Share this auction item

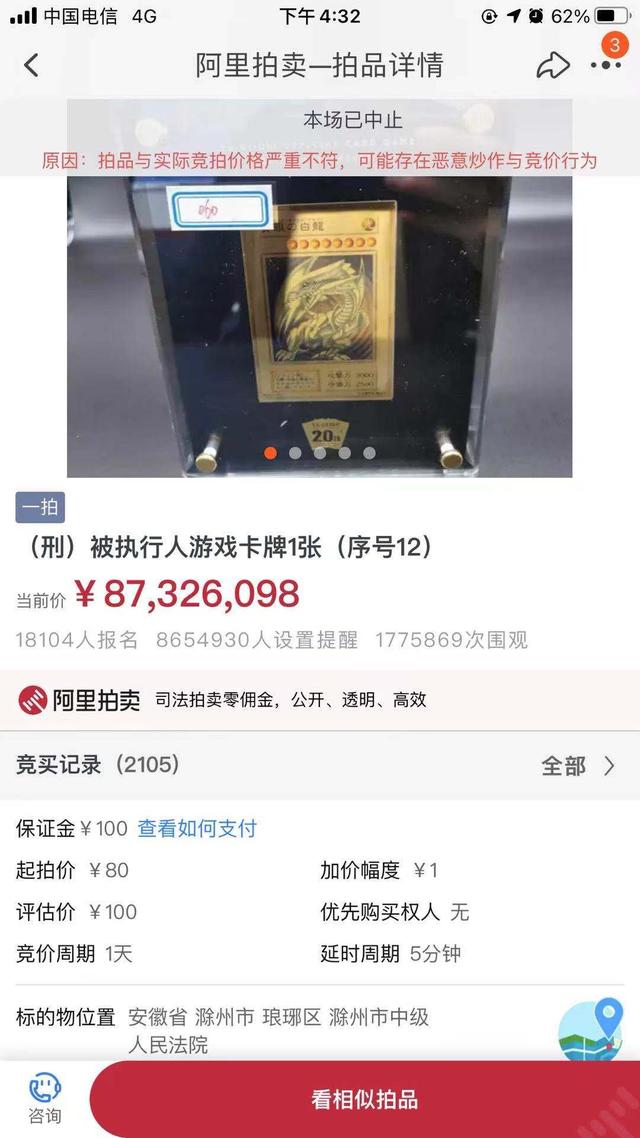coord(552,66)
